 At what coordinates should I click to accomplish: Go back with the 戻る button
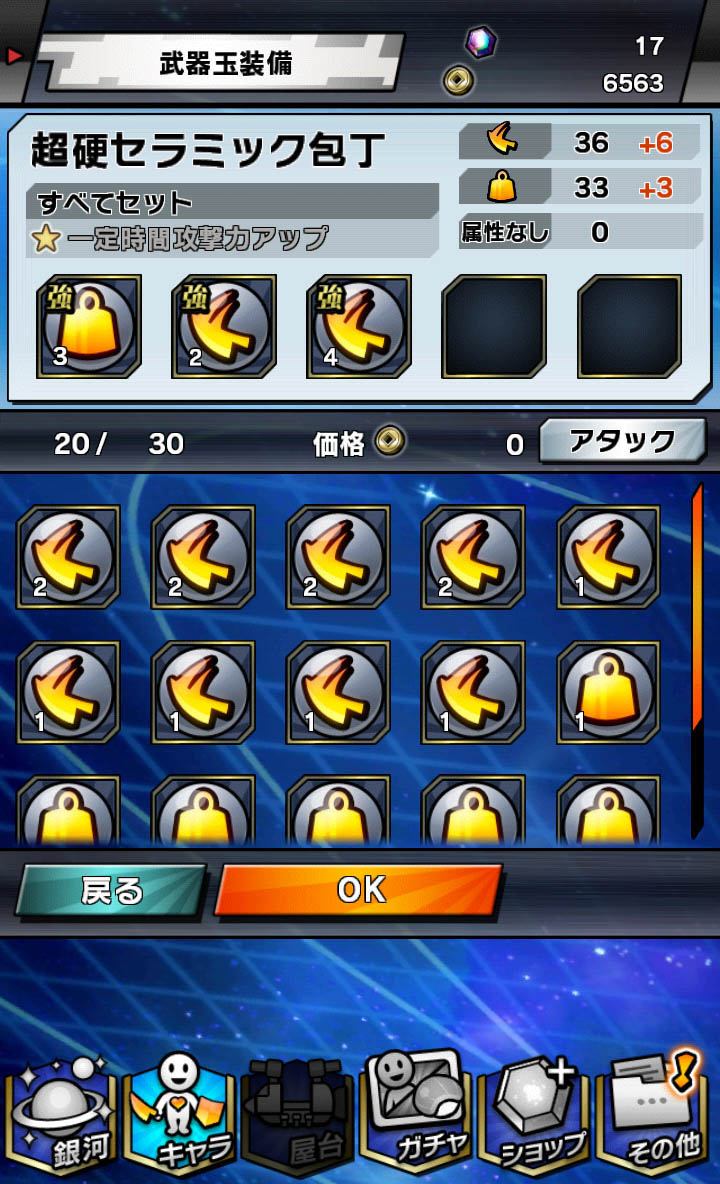(x=110, y=890)
